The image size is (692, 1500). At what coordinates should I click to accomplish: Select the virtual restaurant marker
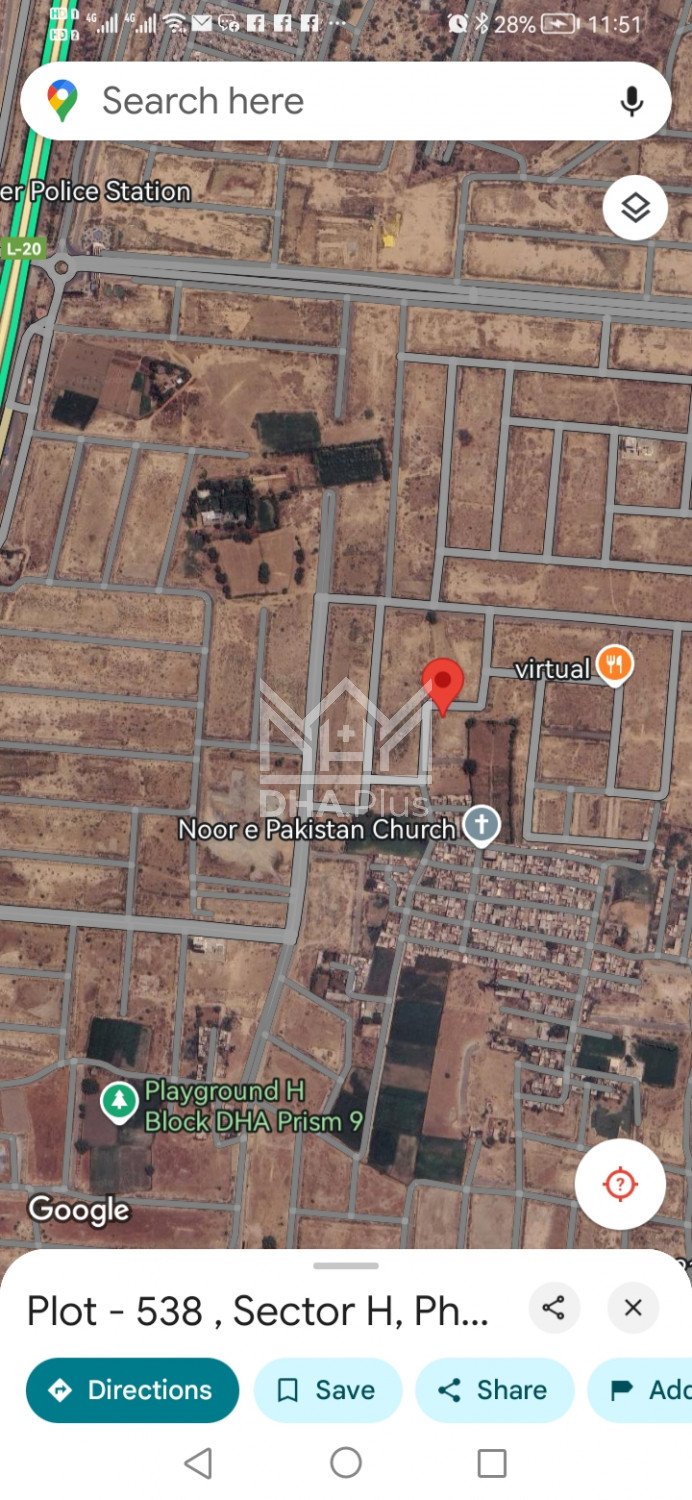[614, 664]
